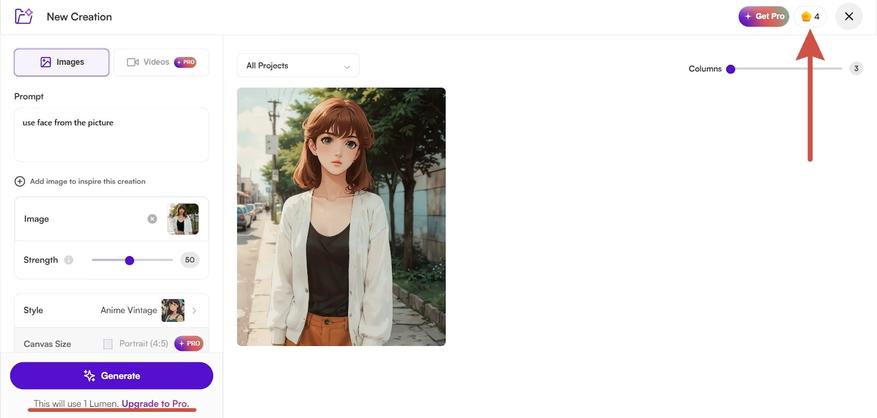Tap the Columns slider handle
The image size is (877, 418).
pos(730,69)
